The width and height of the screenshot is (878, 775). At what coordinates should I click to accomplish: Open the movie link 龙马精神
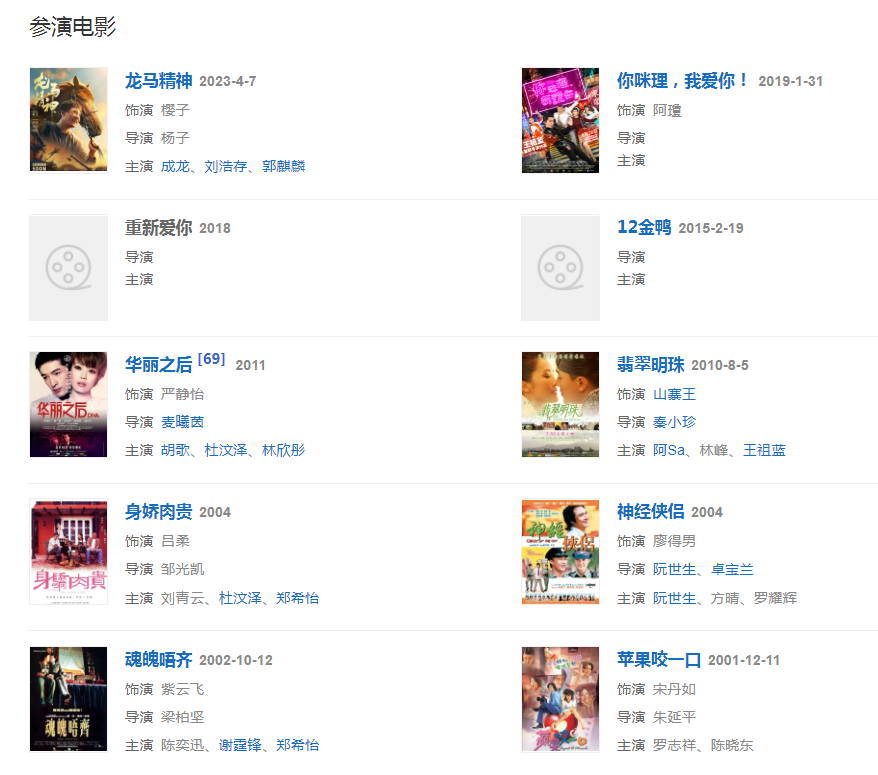pos(158,81)
